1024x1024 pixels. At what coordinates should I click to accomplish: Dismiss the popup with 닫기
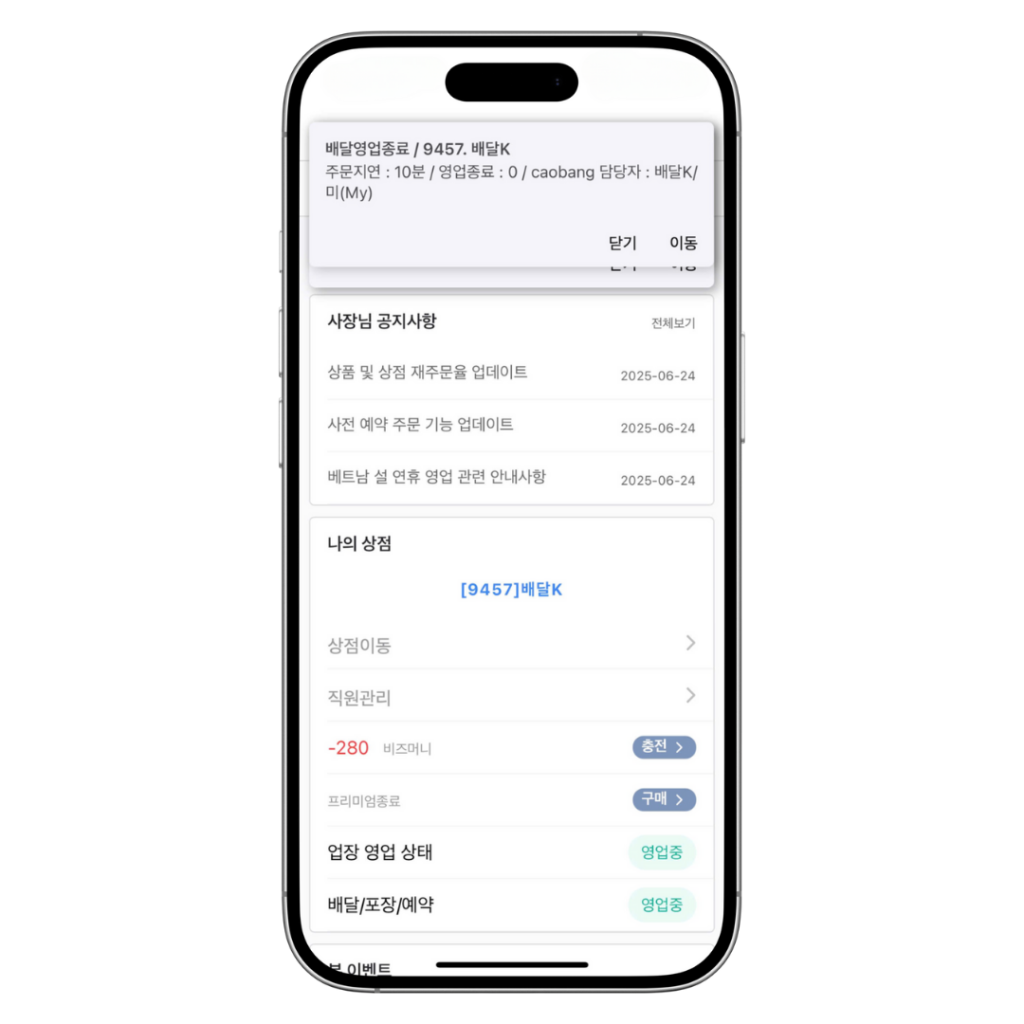(x=622, y=243)
